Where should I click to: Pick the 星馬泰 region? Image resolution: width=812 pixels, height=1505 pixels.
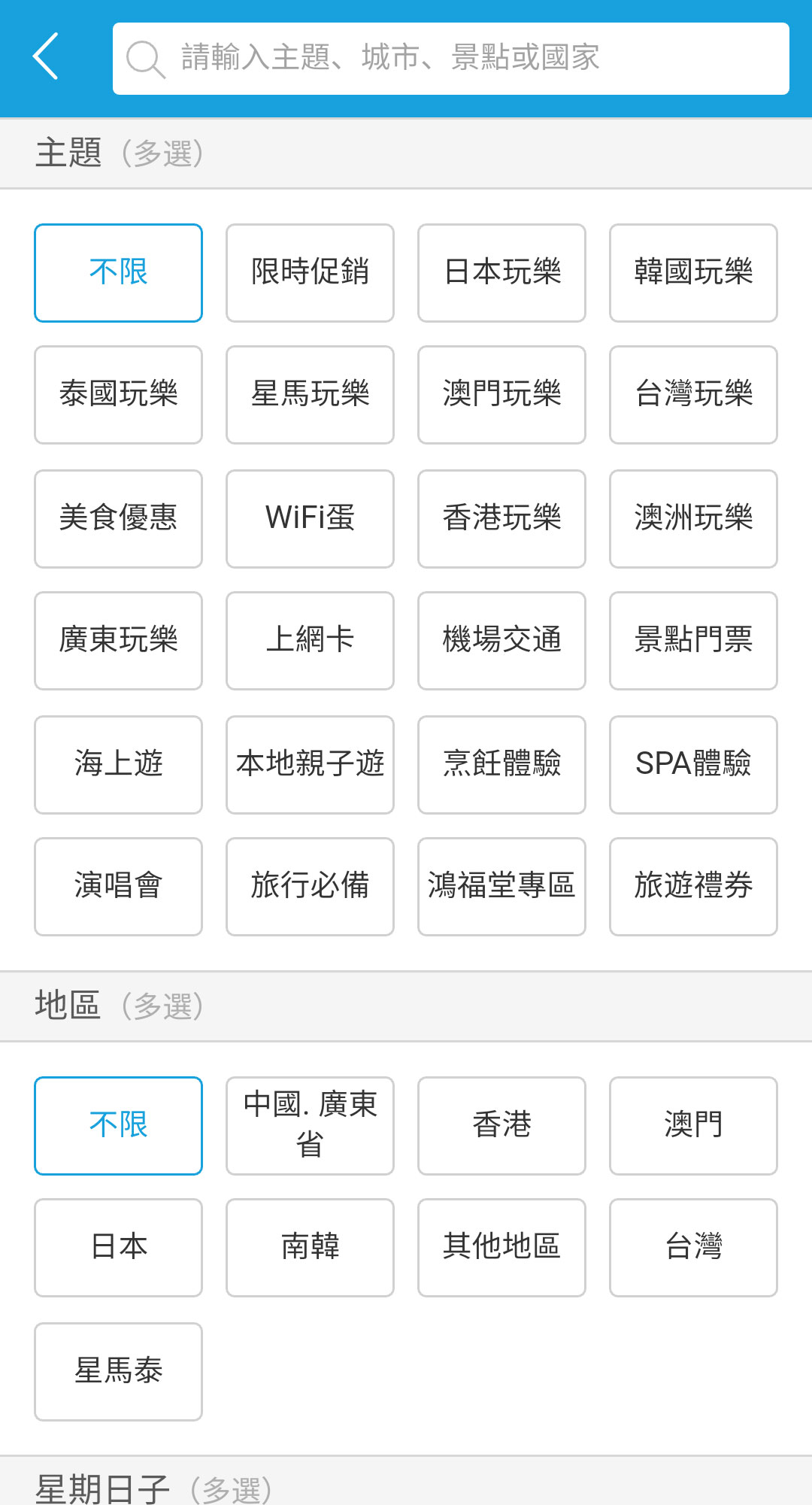click(118, 1371)
